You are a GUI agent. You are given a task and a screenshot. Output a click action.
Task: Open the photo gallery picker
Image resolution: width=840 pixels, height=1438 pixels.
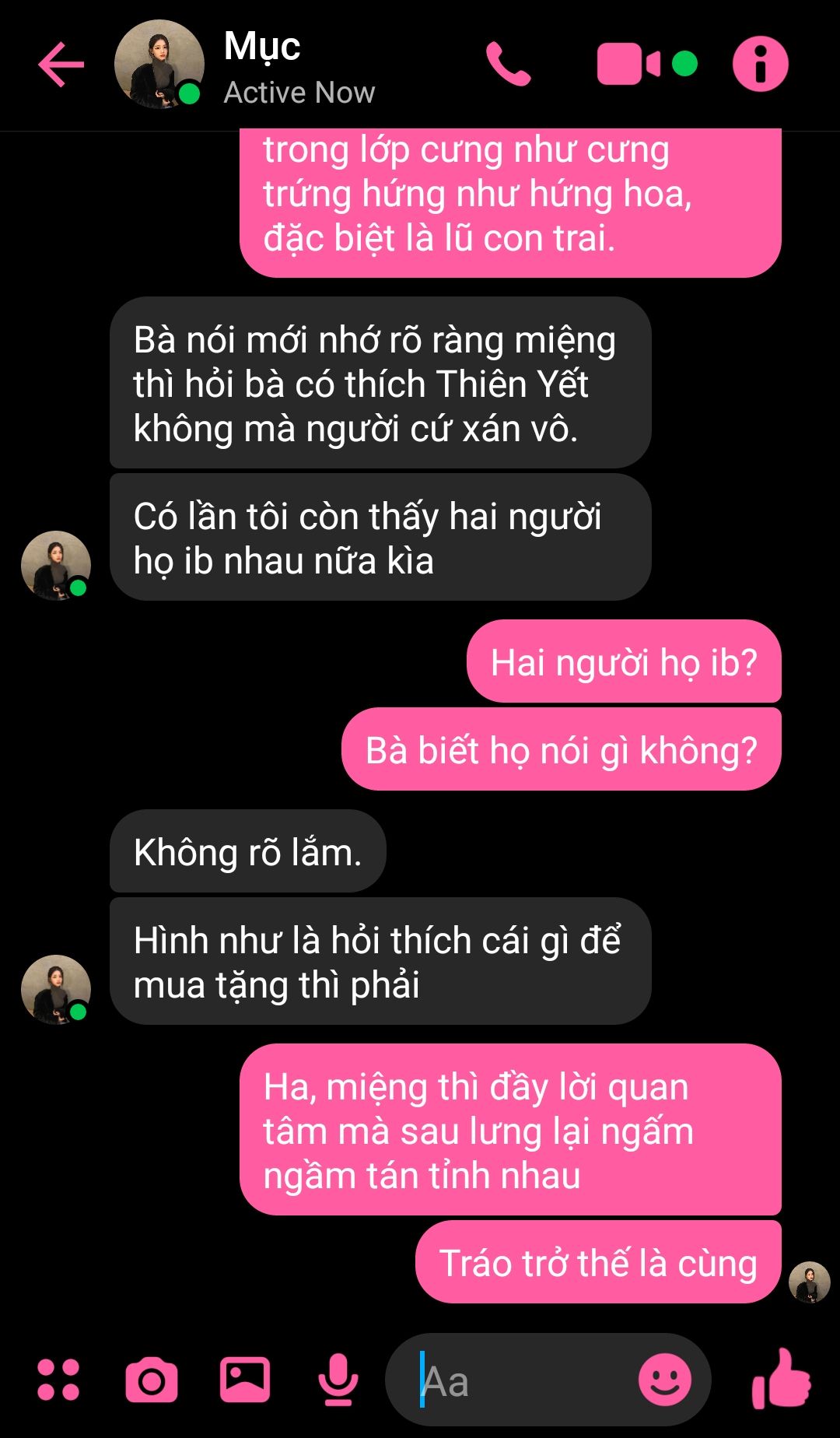[245, 1380]
